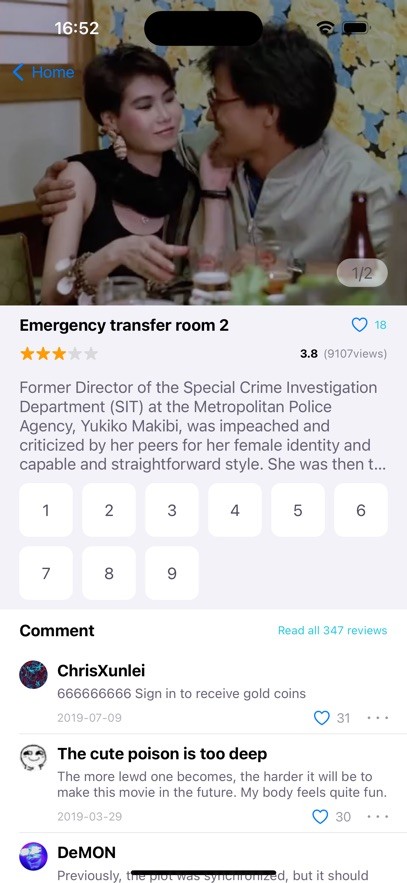The image size is (407, 883).
Task: Like the comment by The cute poison is too deep
Action: [320, 816]
